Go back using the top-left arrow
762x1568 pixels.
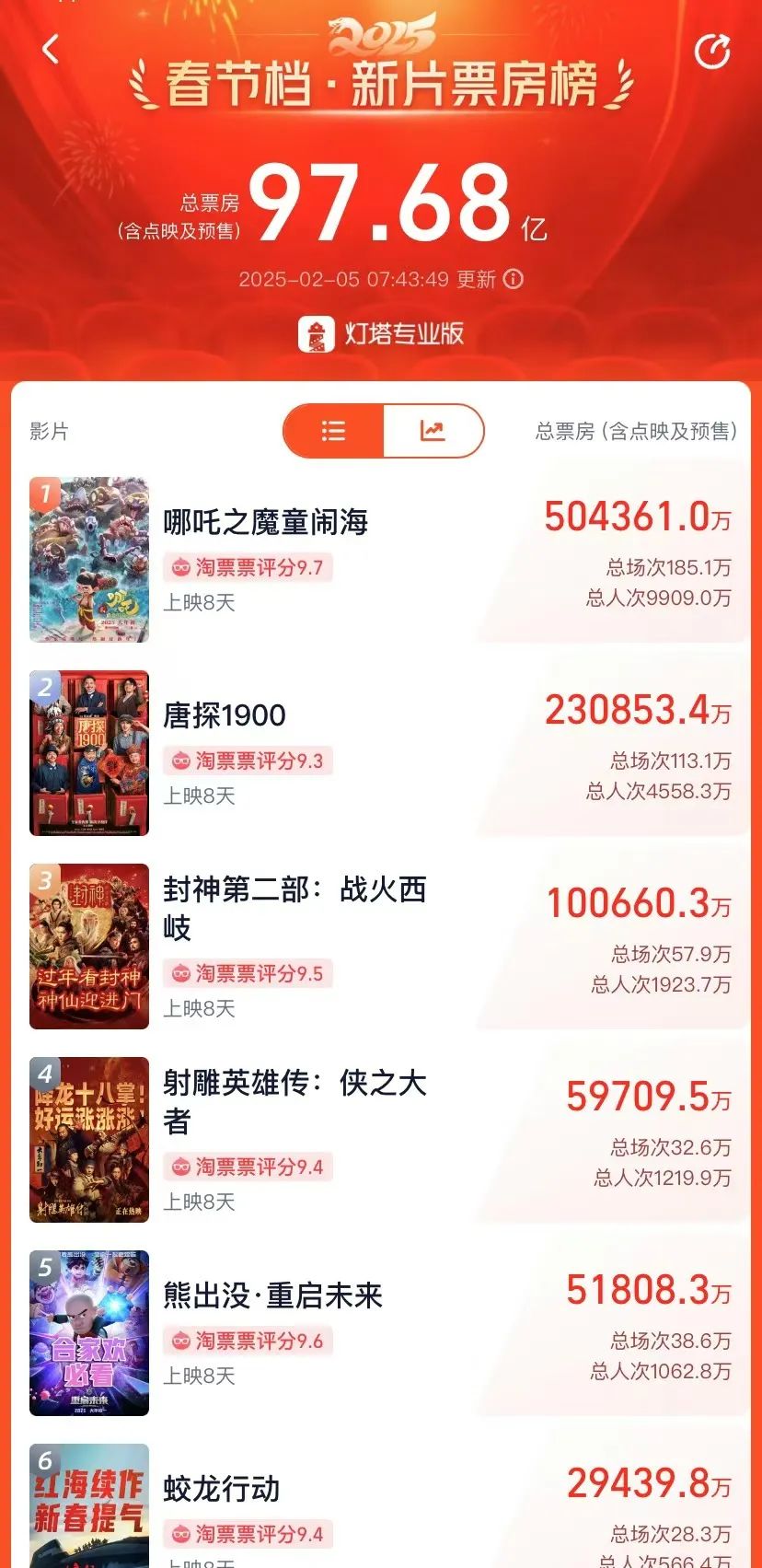pyautogui.click(x=51, y=49)
